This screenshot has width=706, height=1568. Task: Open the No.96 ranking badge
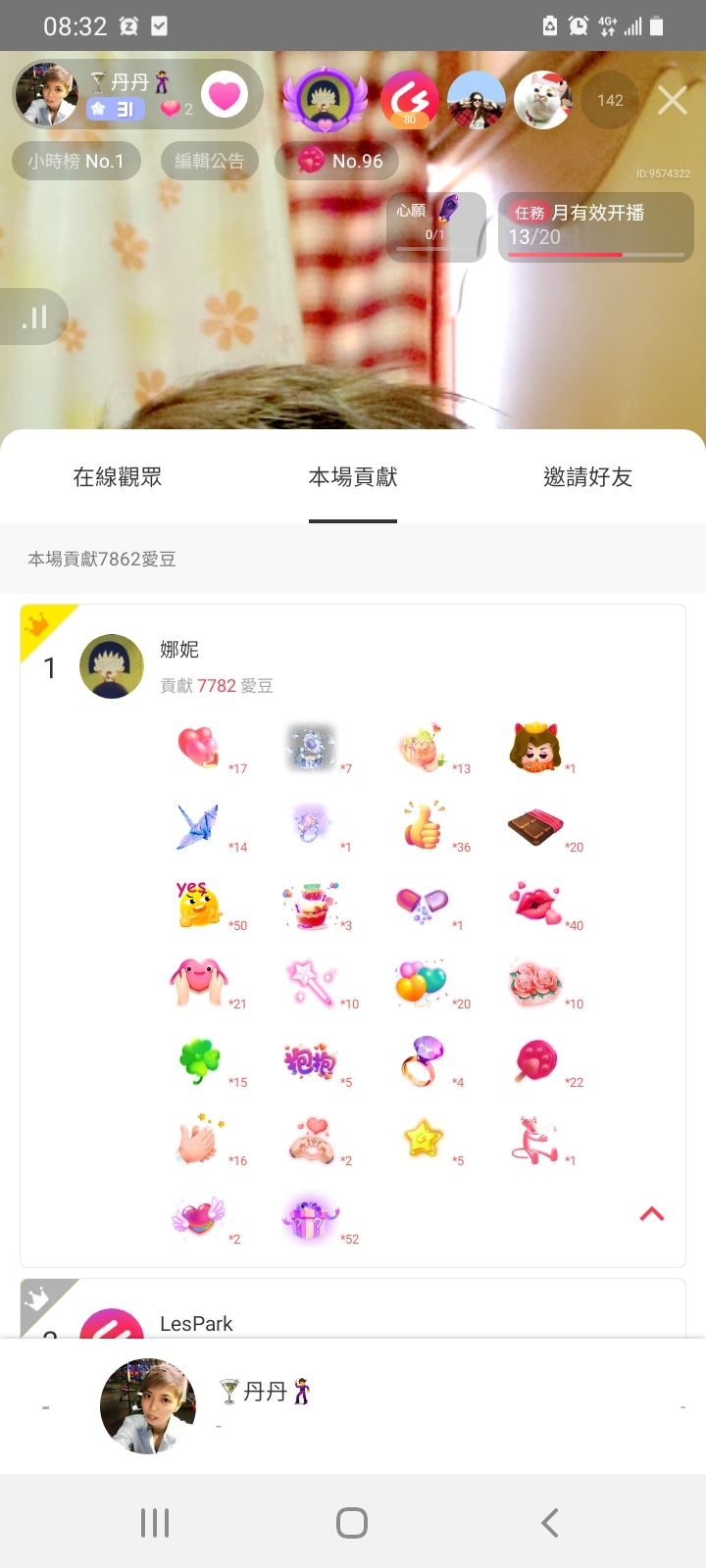340,161
